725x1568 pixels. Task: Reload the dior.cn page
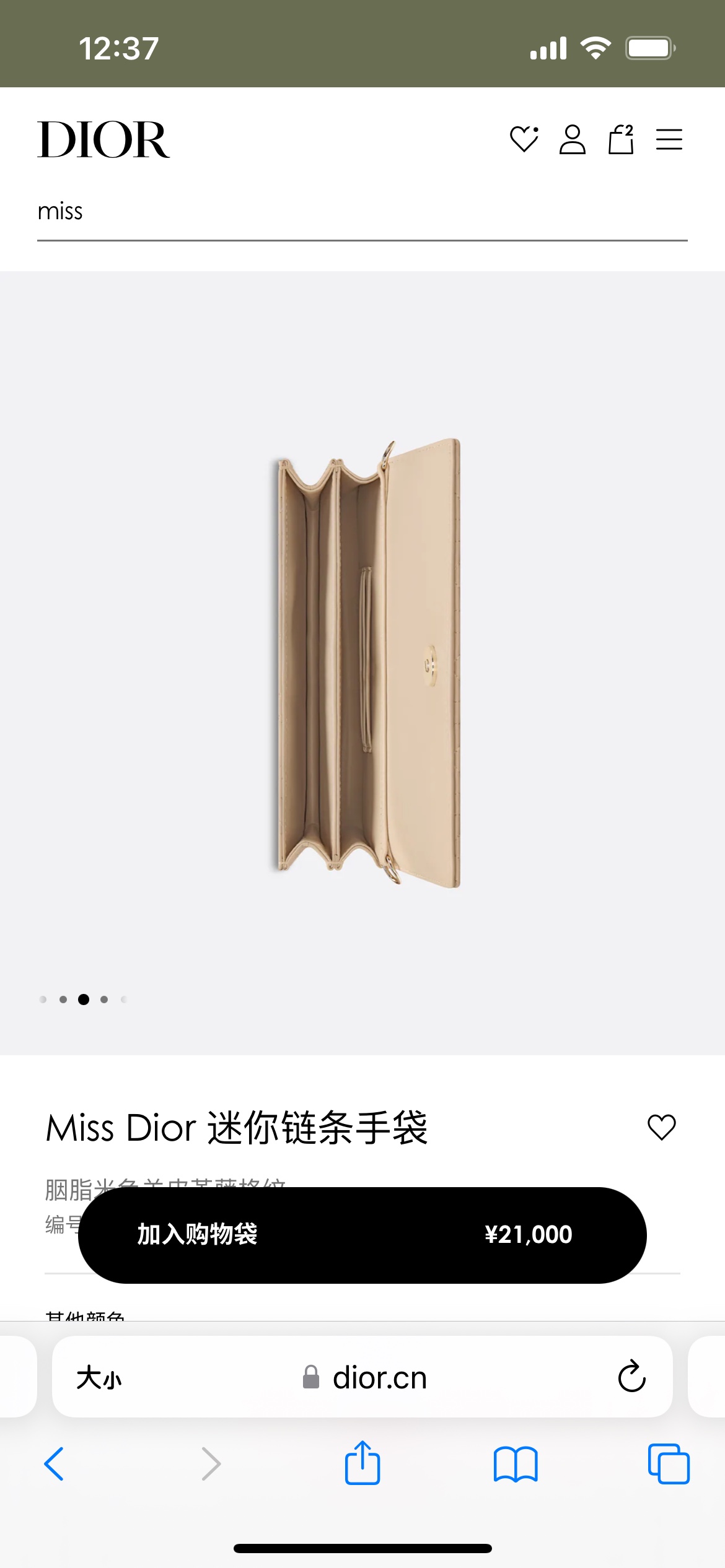[631, 1377]
